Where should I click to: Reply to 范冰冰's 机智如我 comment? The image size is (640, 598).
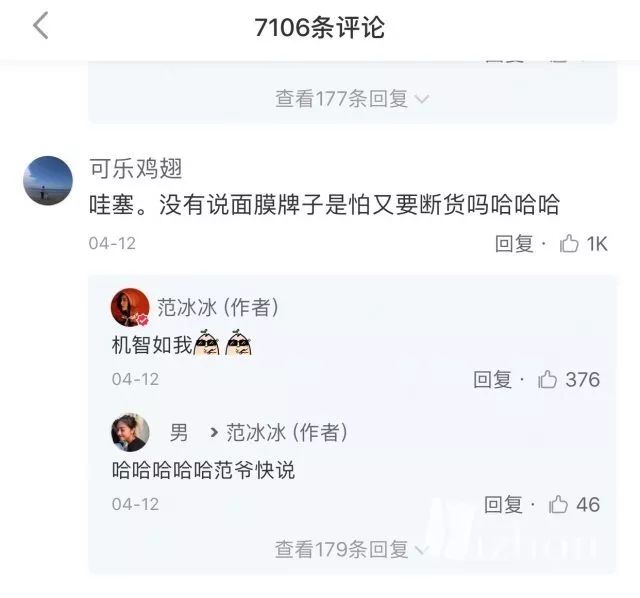point(492,379)
